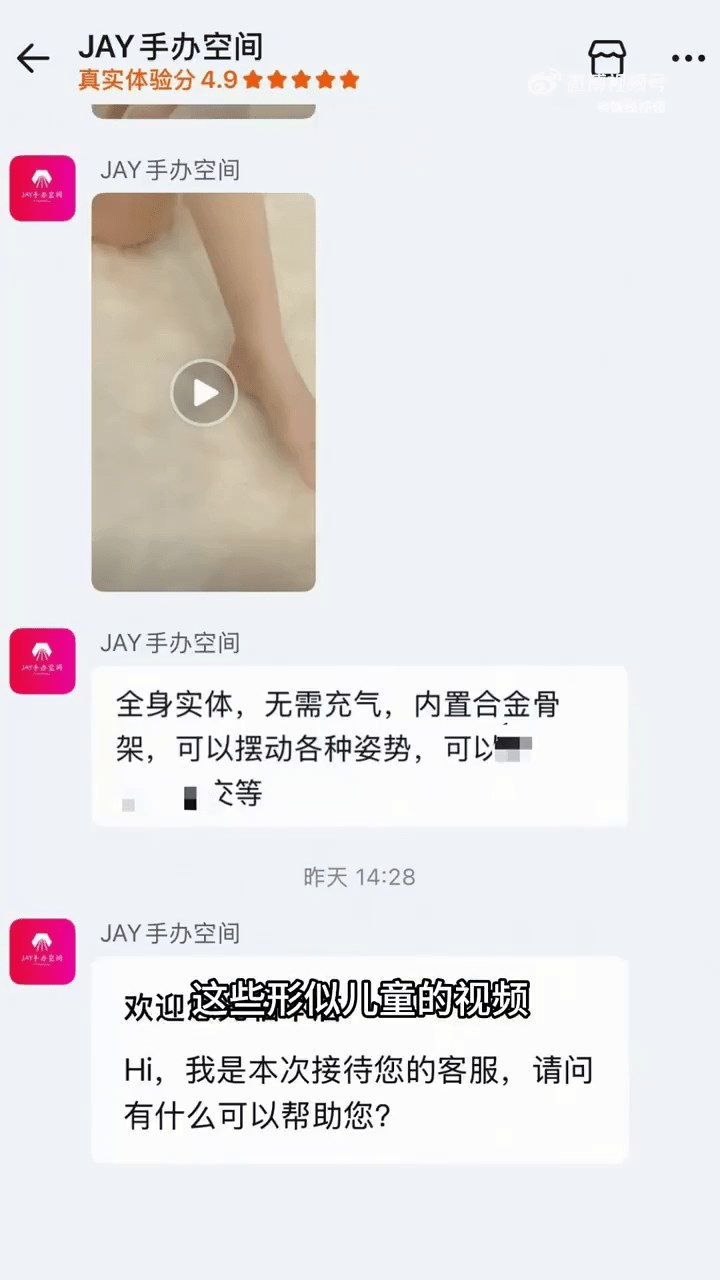The image size is (720, 1280).
Task: Tap the seller avatar beside the video message
Action: tap(41, 188)
